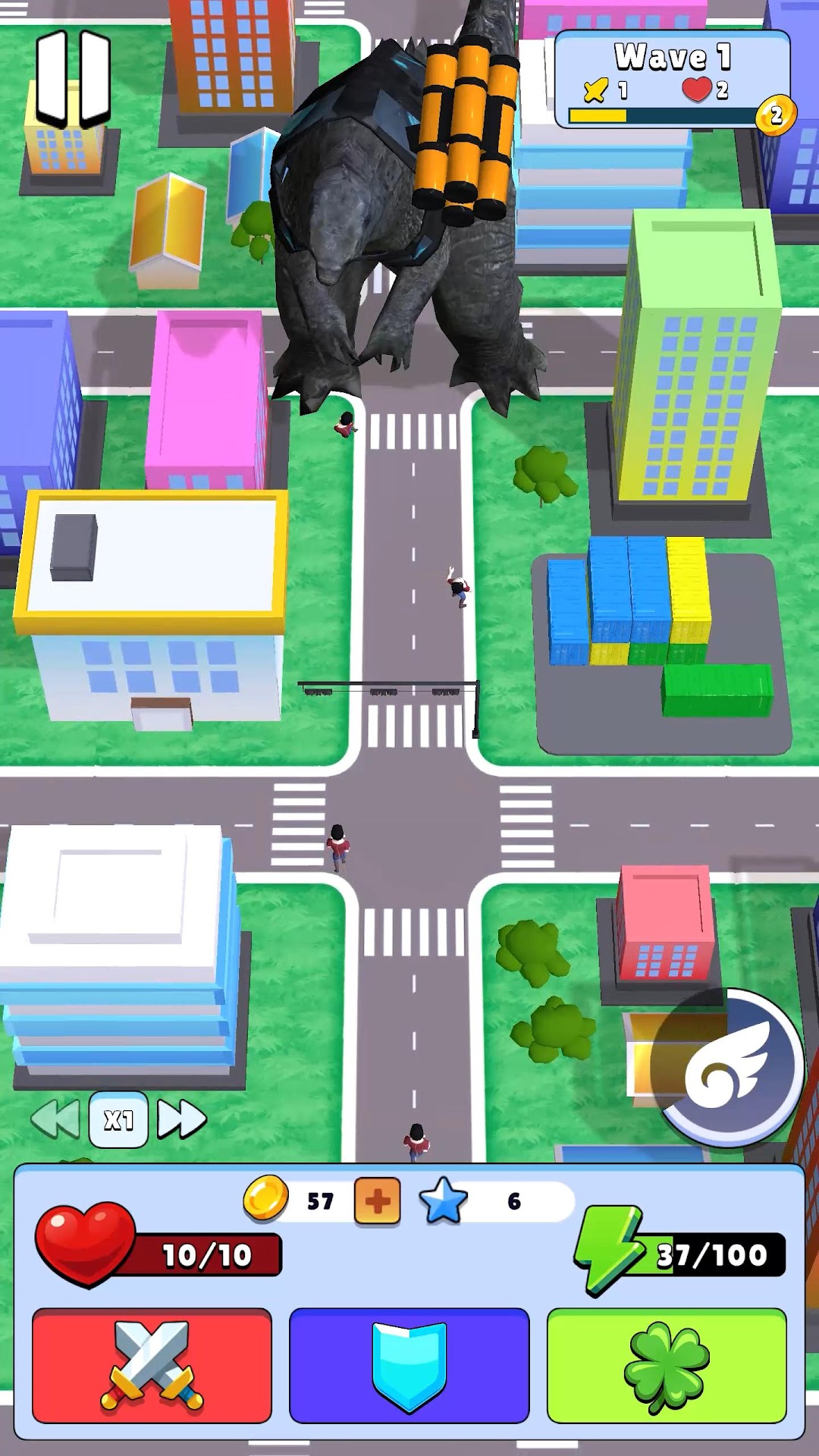Image resolution: width=819 pixels, height=1456 pixels.
Task: Add more coins with plus button
Action: [x=377, y=1201]
